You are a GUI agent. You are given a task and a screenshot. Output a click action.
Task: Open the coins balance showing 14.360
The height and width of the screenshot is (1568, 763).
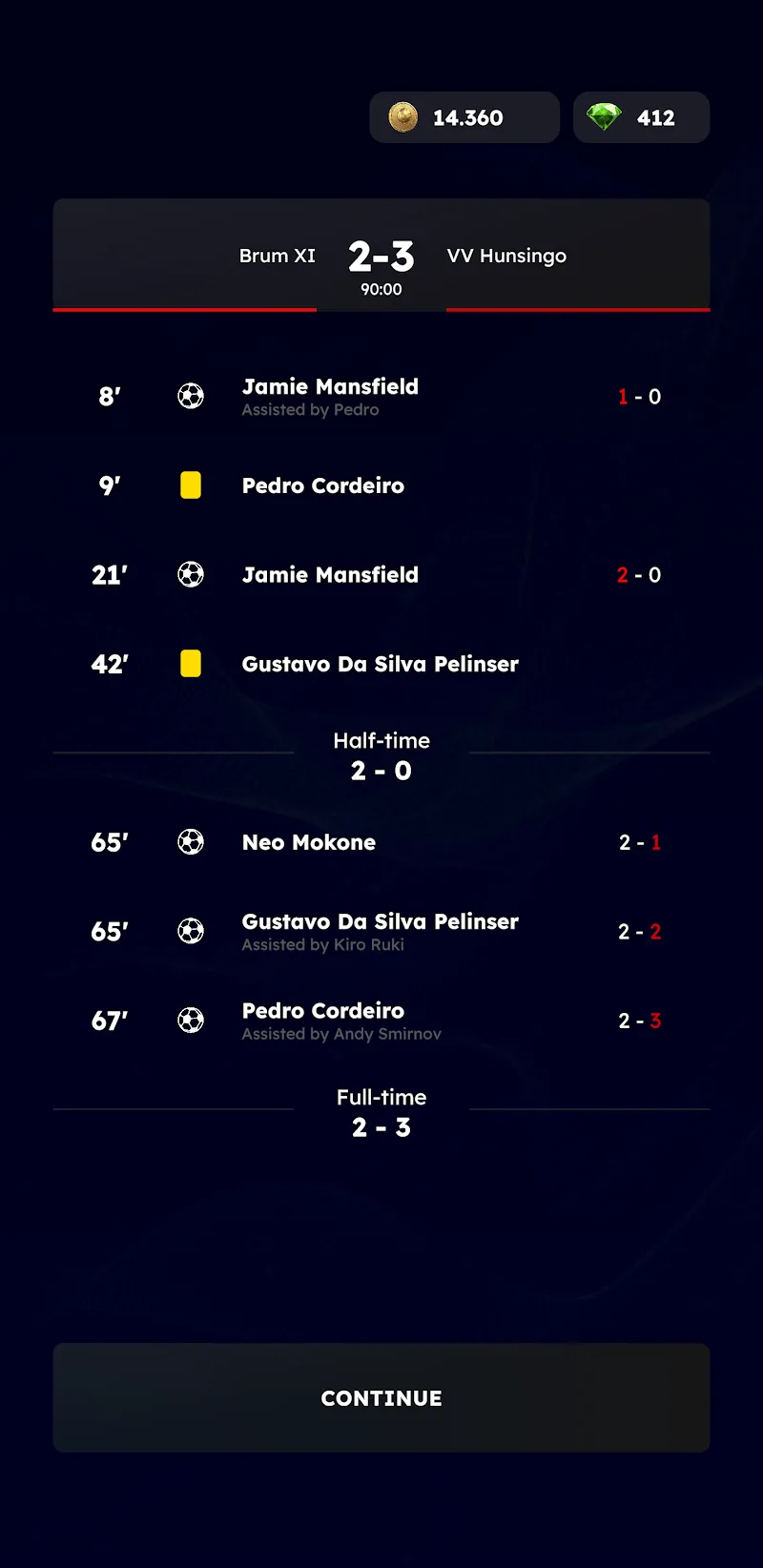tap(464, 117)
